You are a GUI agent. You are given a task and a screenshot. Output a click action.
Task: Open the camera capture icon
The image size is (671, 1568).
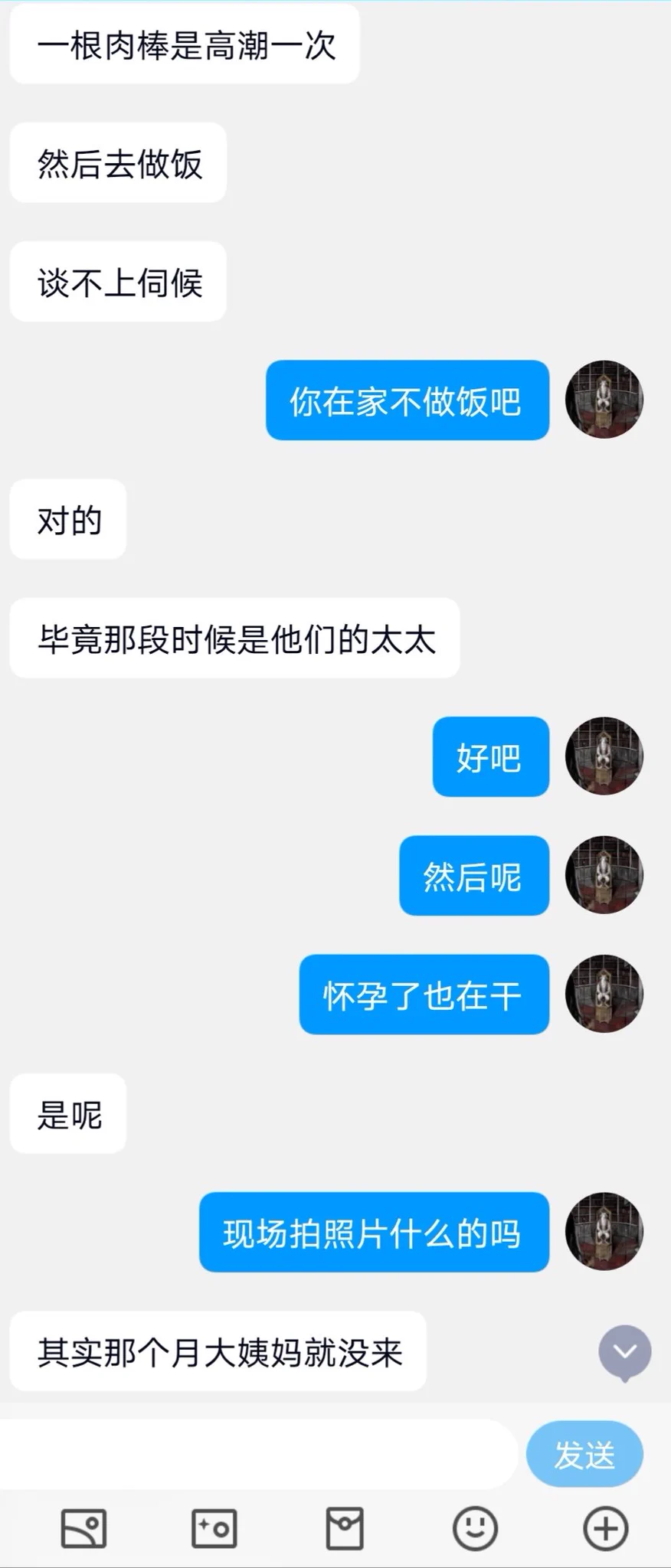(x=214, y=1529)
